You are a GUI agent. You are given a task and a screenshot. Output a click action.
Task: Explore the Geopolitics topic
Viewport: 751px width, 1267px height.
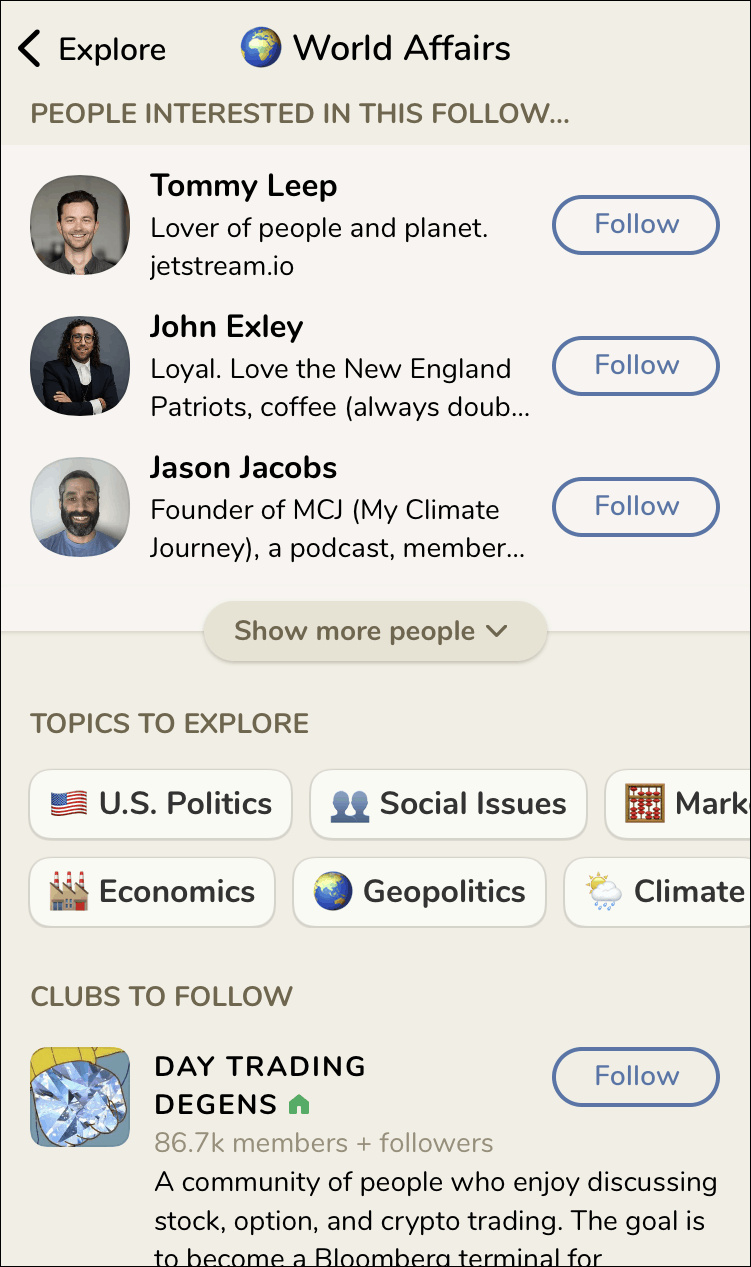[419, 892]
